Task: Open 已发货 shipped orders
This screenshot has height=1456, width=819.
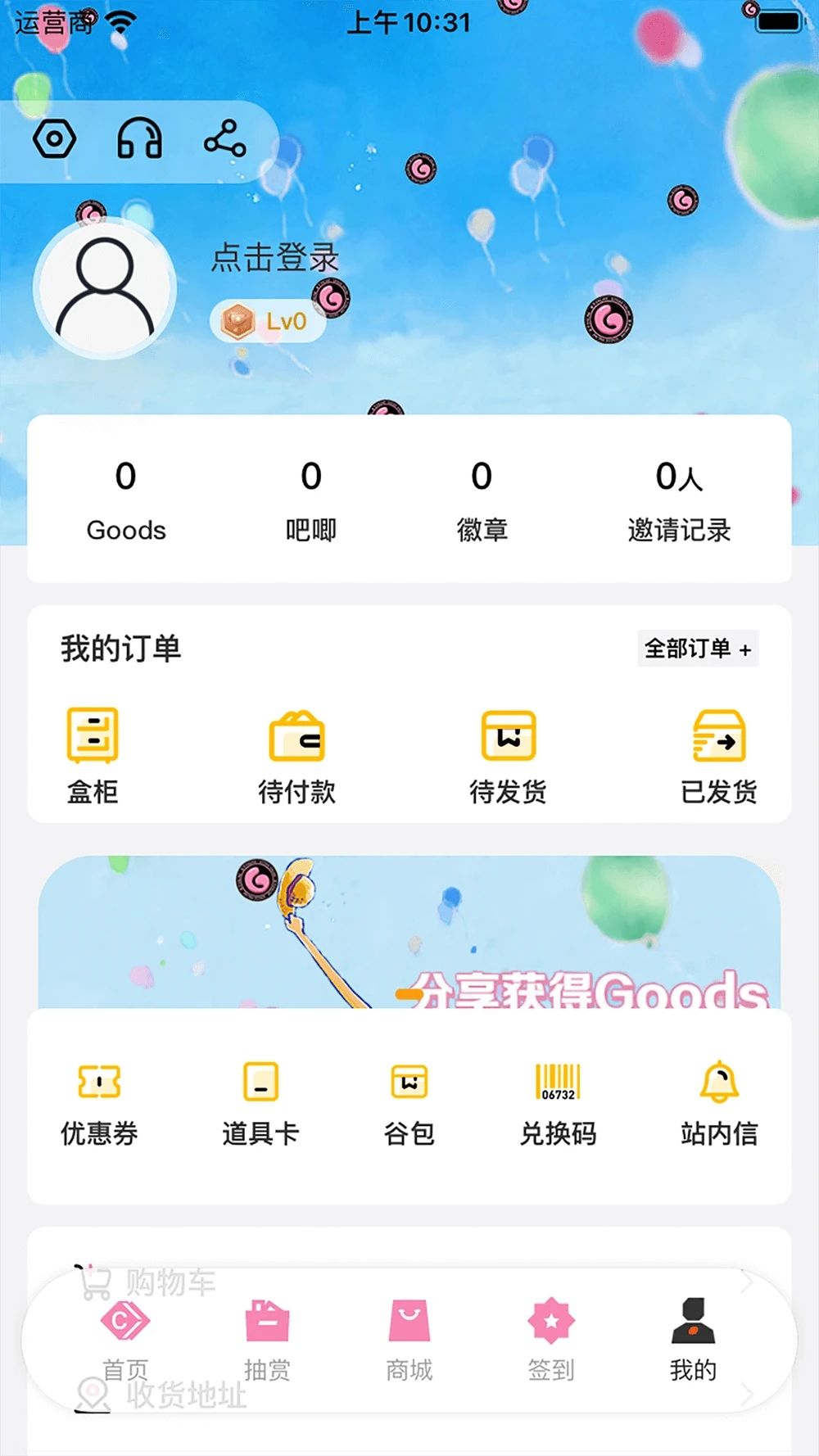Action: (x=719, y=757)
